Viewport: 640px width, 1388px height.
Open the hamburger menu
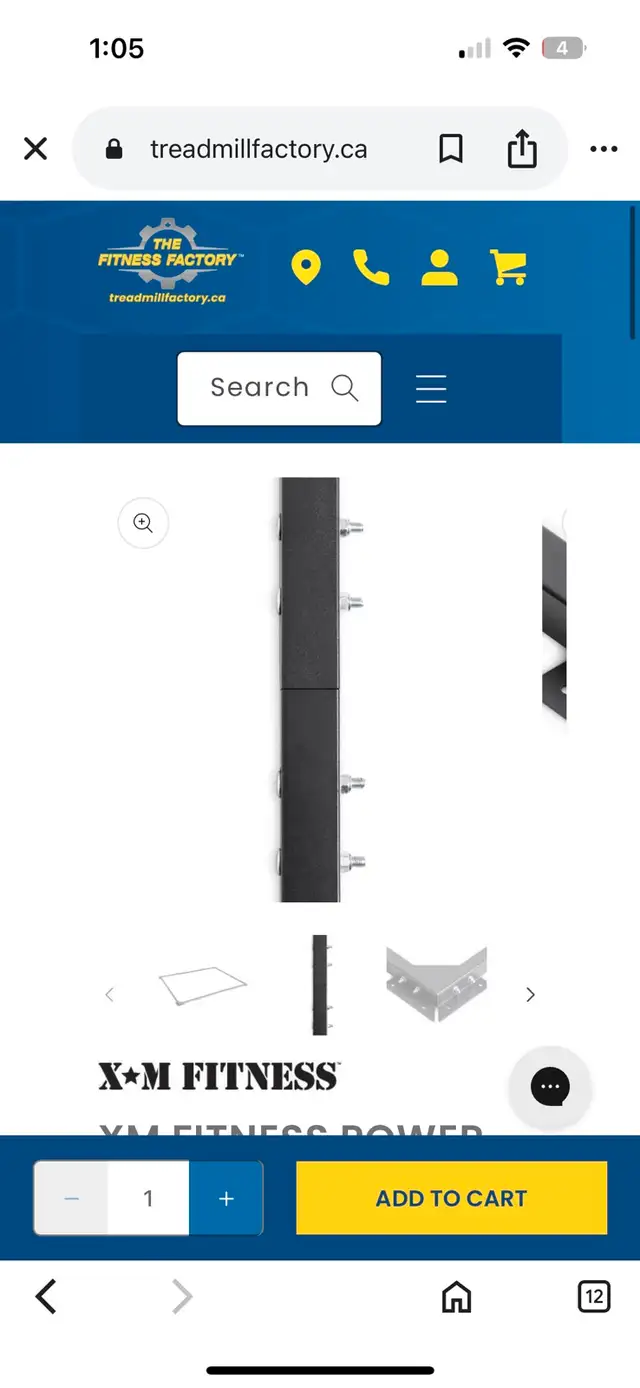pyautogui.click(x=431, y=388)
